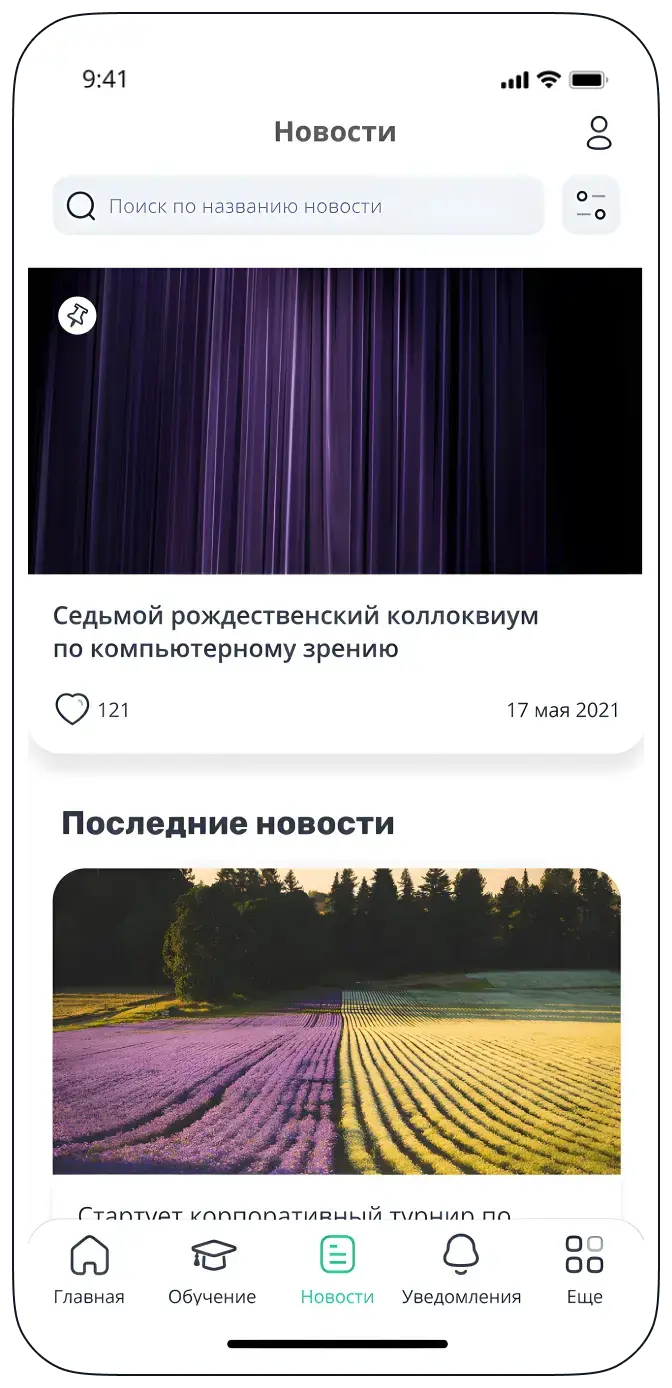This screenshot has height=1388, width=672.
Task: Tap the news title search field
Action: tap(298, 207)
